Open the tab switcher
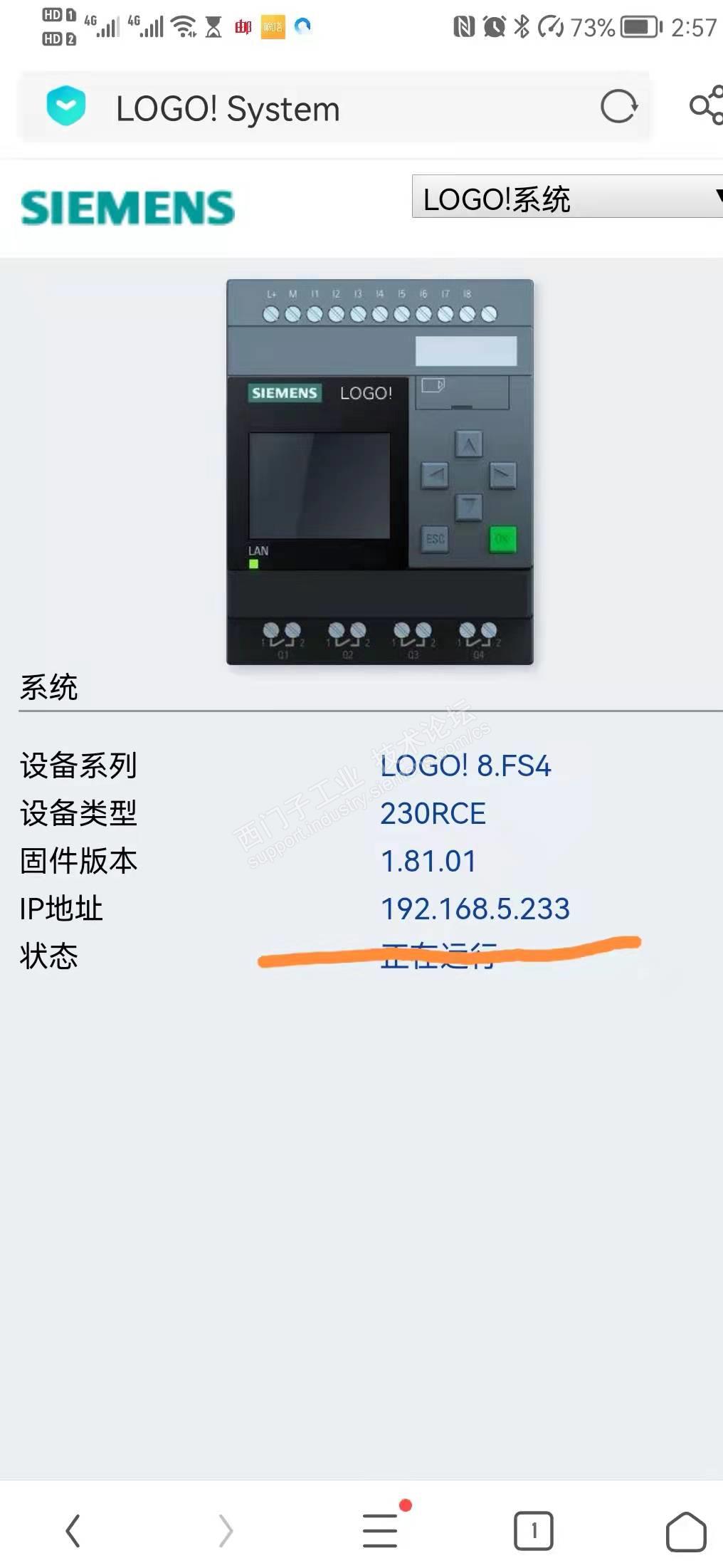 point(533,1530)
